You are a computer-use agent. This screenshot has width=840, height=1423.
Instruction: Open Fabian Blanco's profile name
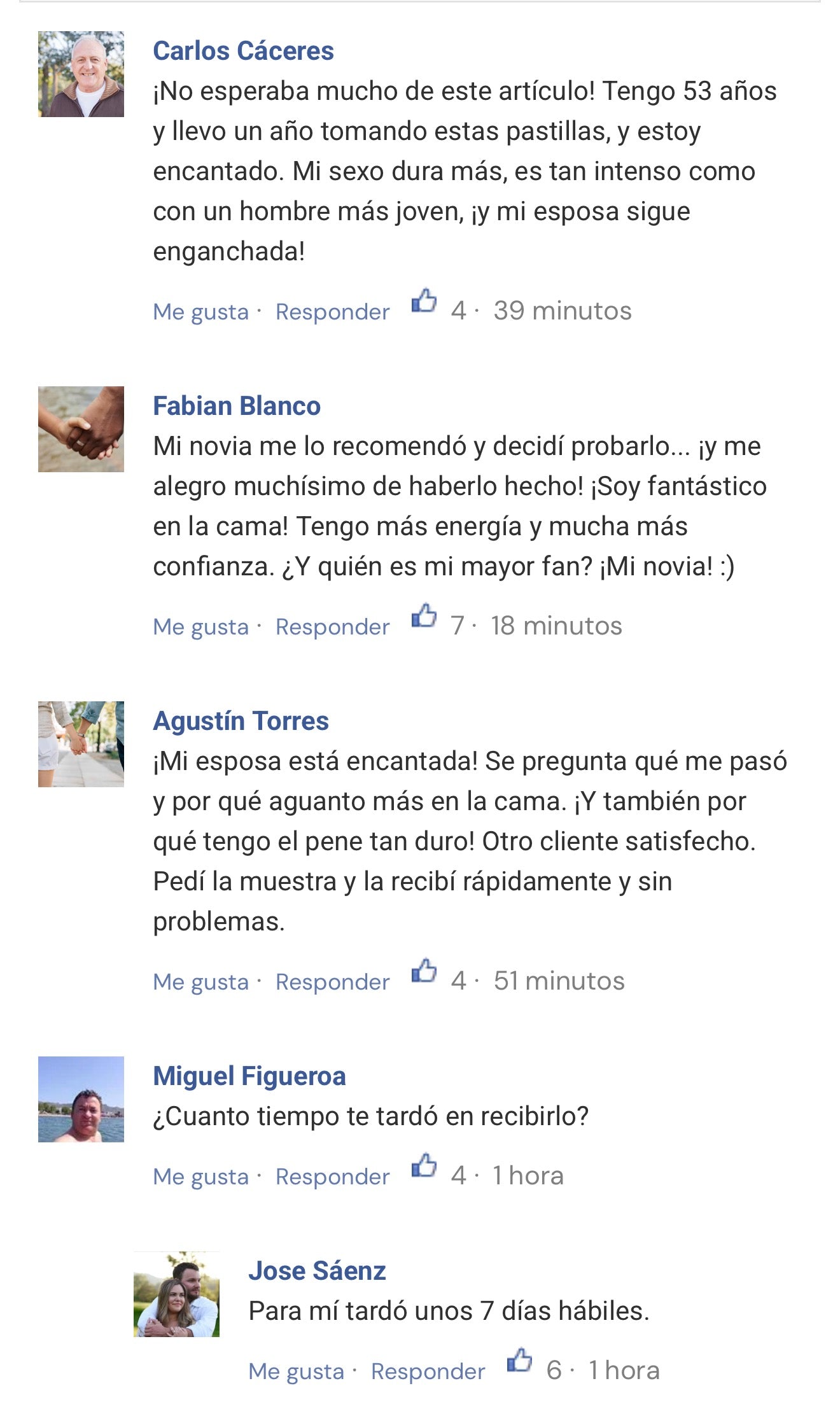tap(237, 406)
